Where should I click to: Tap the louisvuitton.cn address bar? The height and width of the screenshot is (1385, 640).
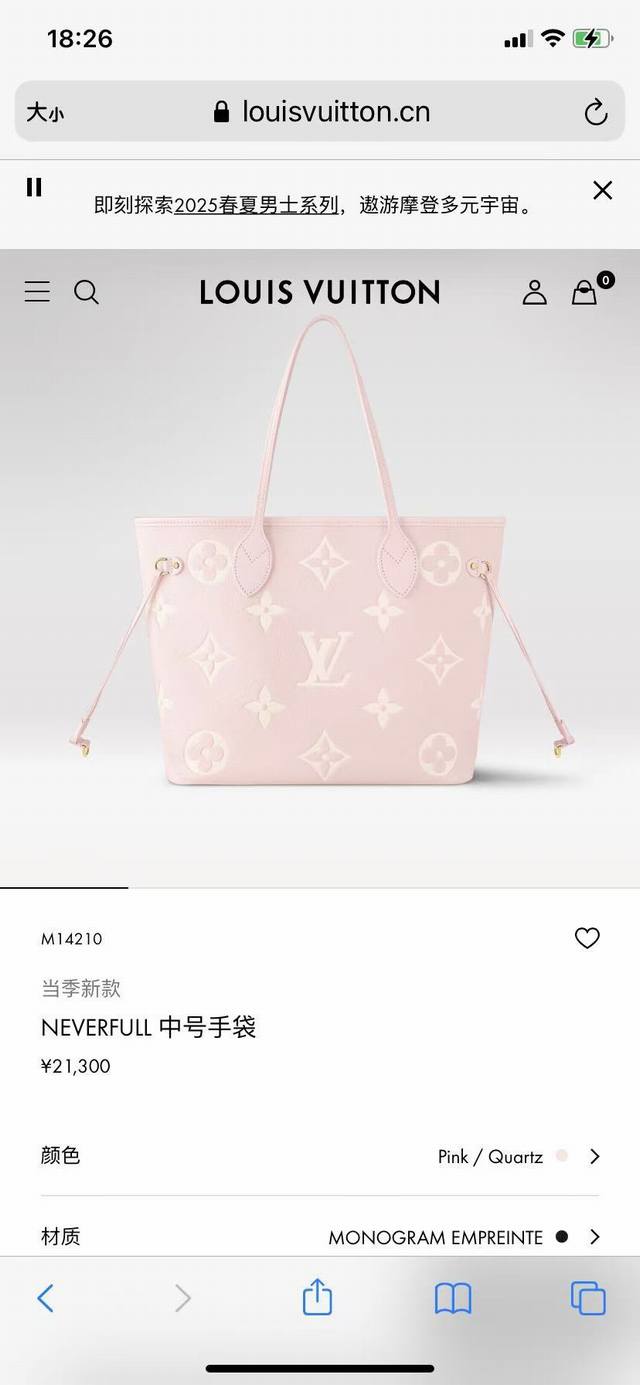pos(322,112)
